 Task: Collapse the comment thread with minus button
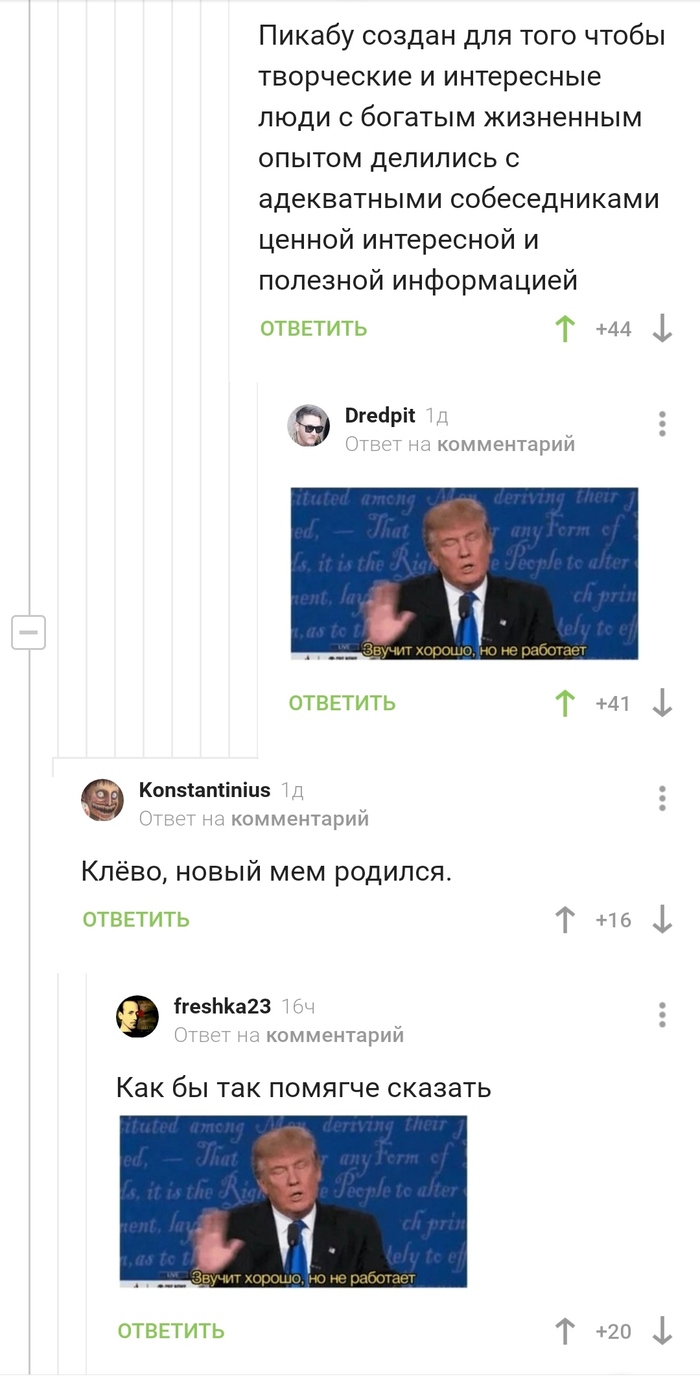click(x=28, y=632)
